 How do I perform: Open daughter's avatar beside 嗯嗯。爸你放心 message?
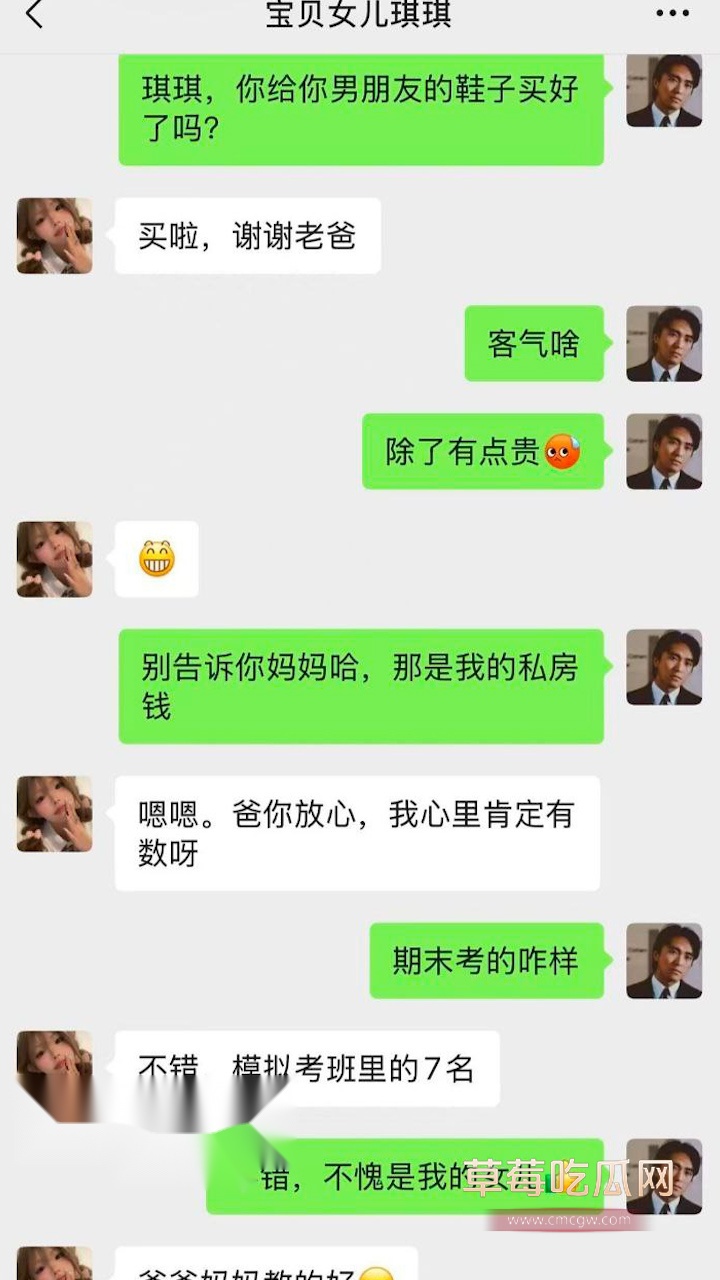[x=55, y=814]
